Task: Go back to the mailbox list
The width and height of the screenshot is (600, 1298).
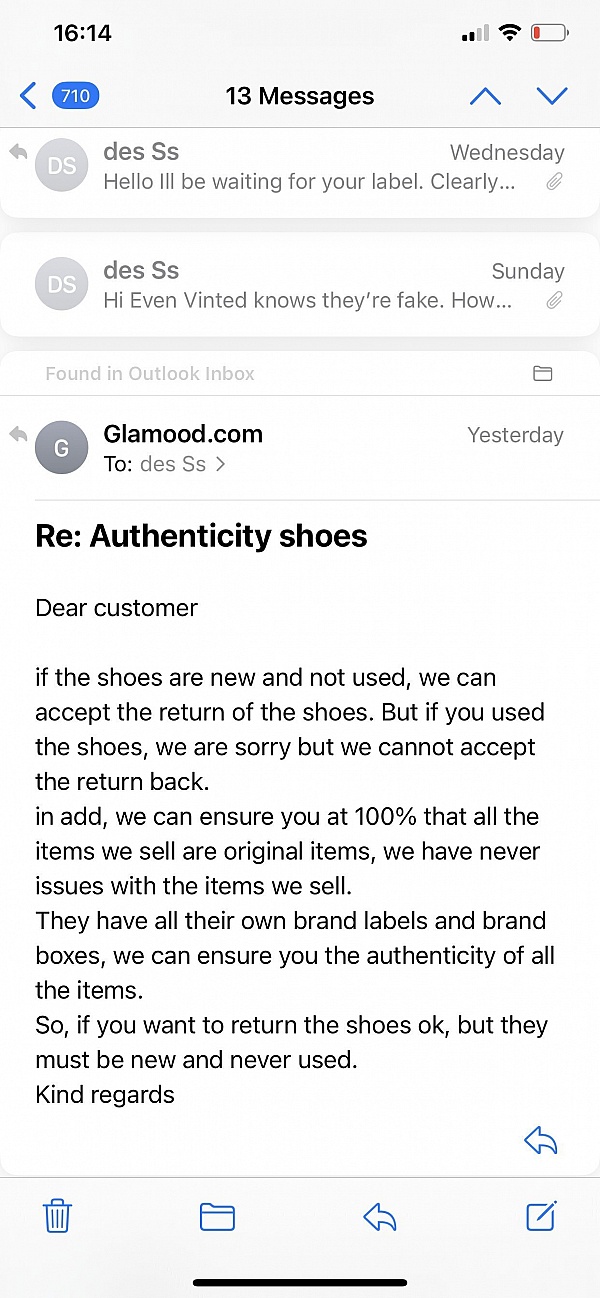Action: (x=58, y=96)
